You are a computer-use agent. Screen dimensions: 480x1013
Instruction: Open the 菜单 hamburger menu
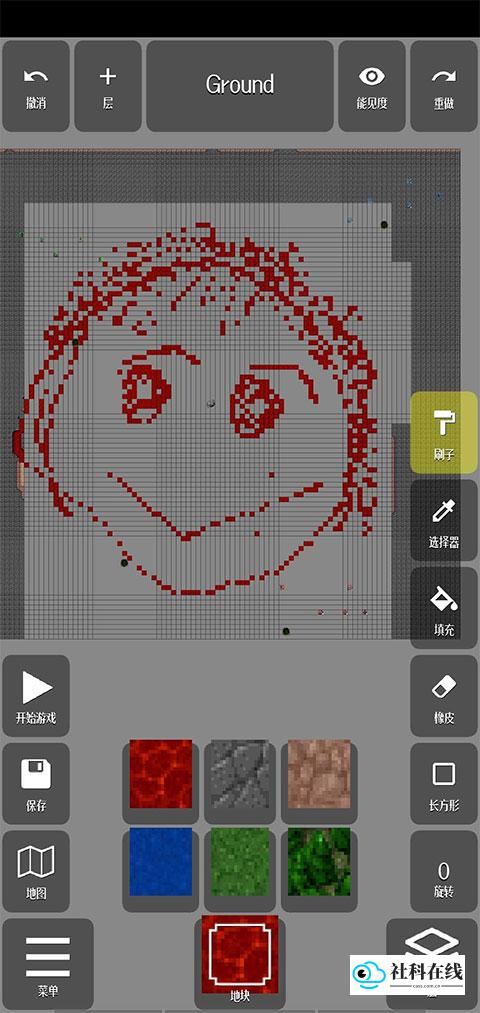tap(48, 964)
